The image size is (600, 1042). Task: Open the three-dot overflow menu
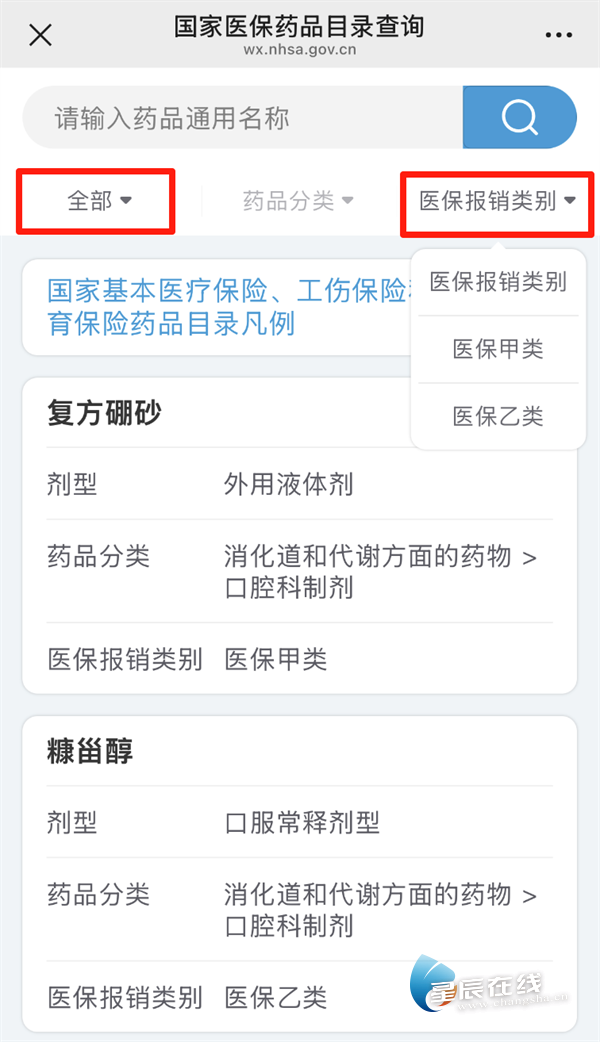pyautogui.click(x=559, y=35)
